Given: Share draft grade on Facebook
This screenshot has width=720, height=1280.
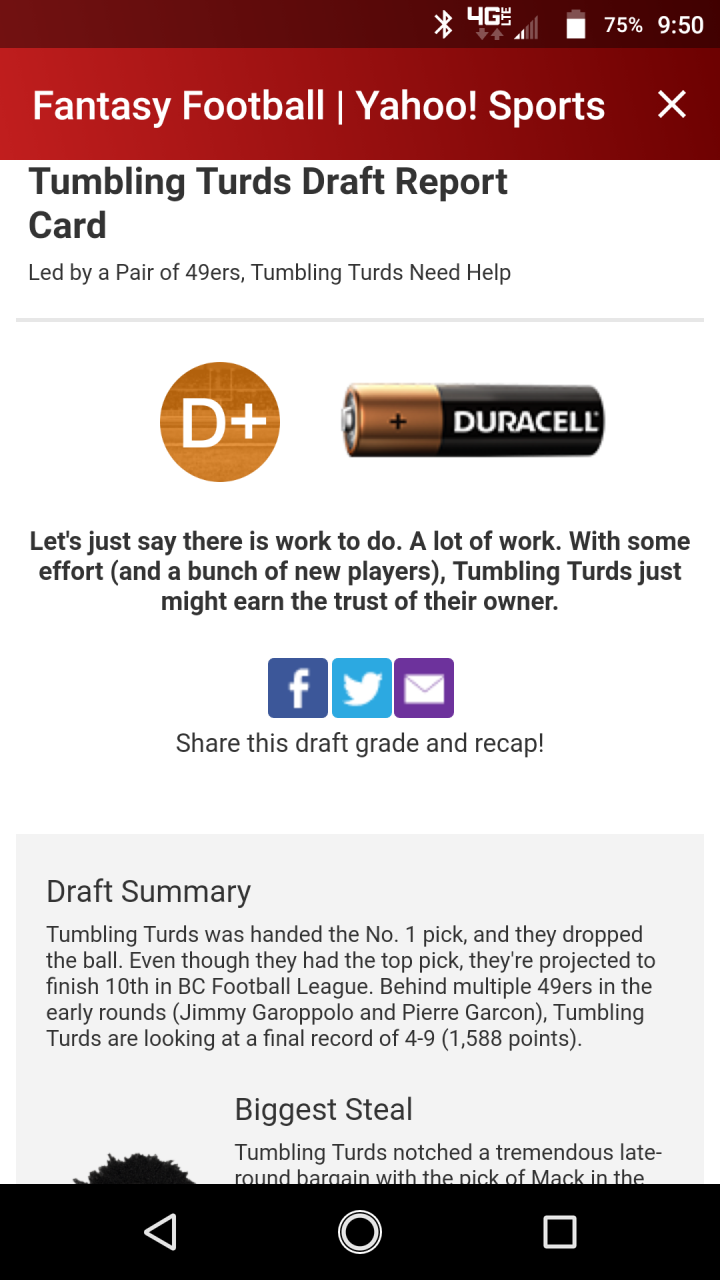Looking at the screenshot, I should [298, 688].
